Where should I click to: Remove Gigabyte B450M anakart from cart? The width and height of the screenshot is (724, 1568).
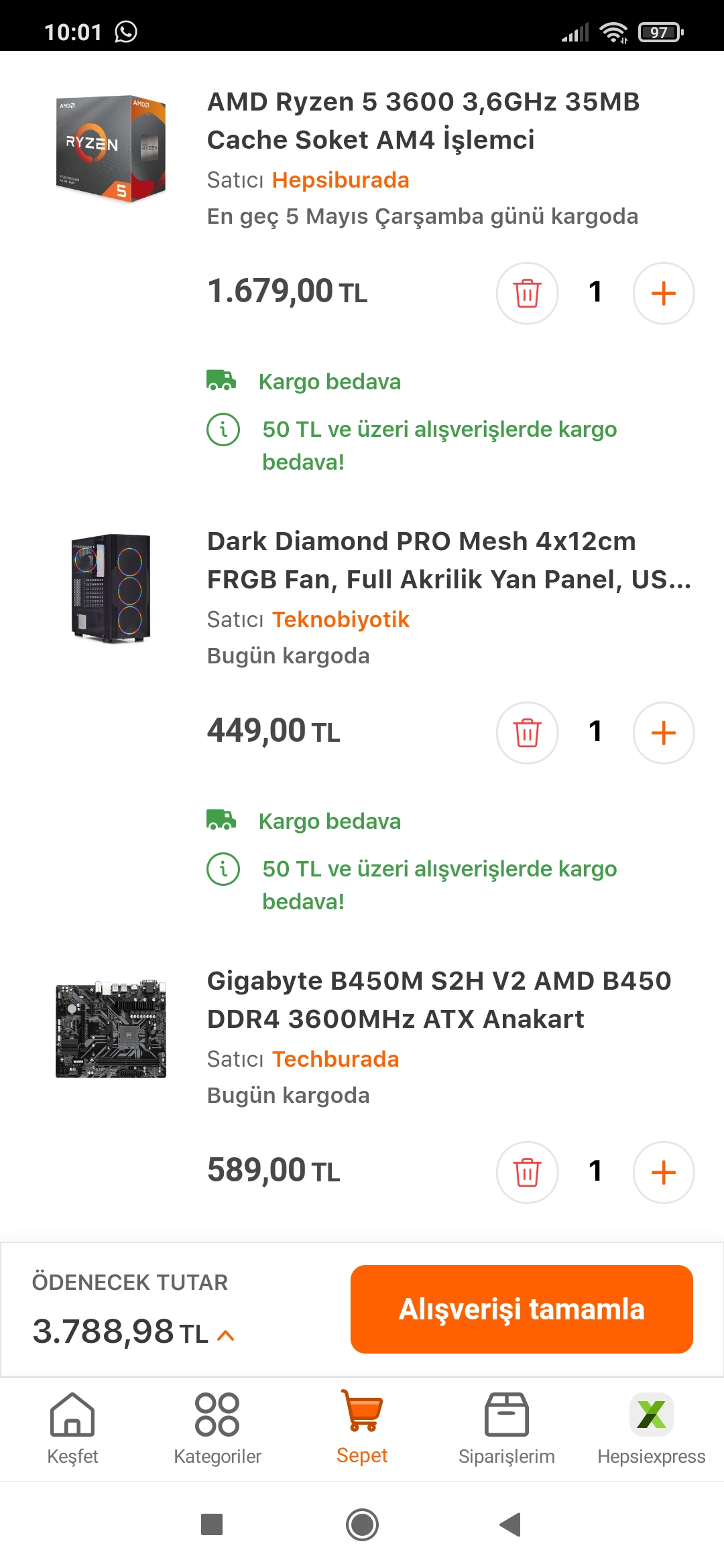point(527,1173)
